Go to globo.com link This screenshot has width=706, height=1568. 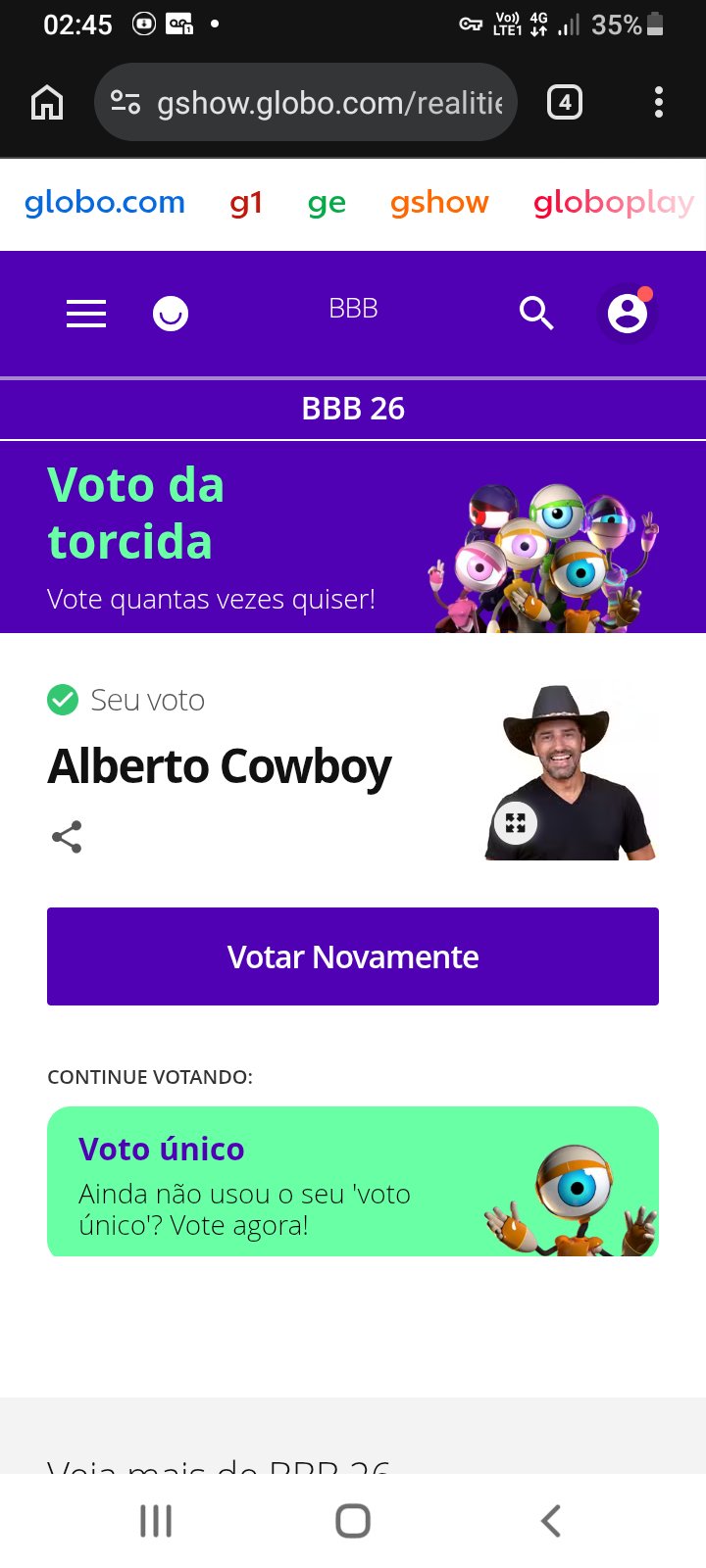[105, 203]
